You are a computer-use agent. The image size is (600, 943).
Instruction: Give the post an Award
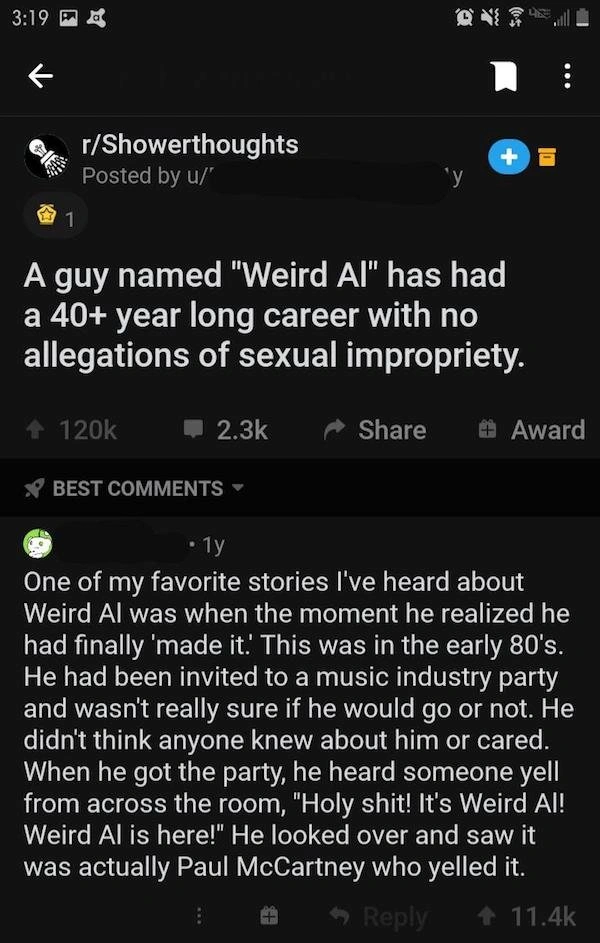point(531,429)
